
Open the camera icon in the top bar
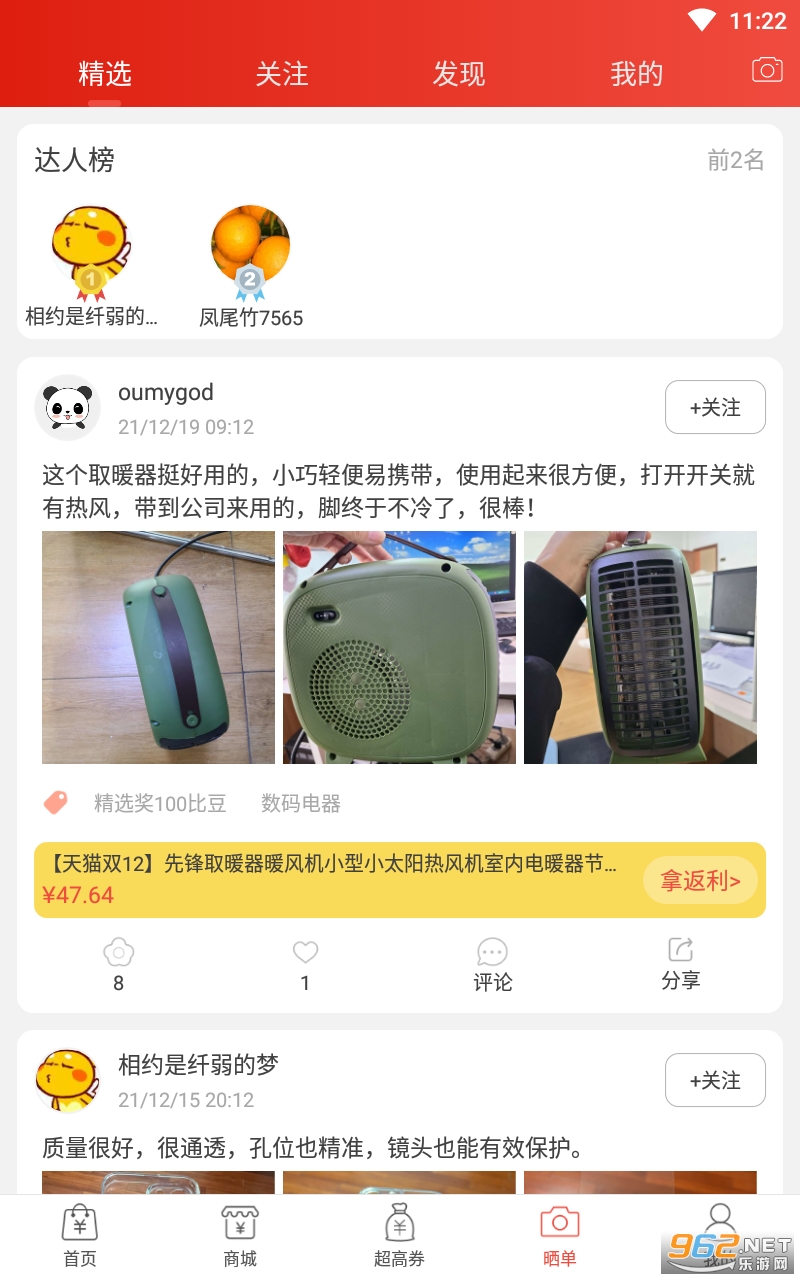coord(767,69)
